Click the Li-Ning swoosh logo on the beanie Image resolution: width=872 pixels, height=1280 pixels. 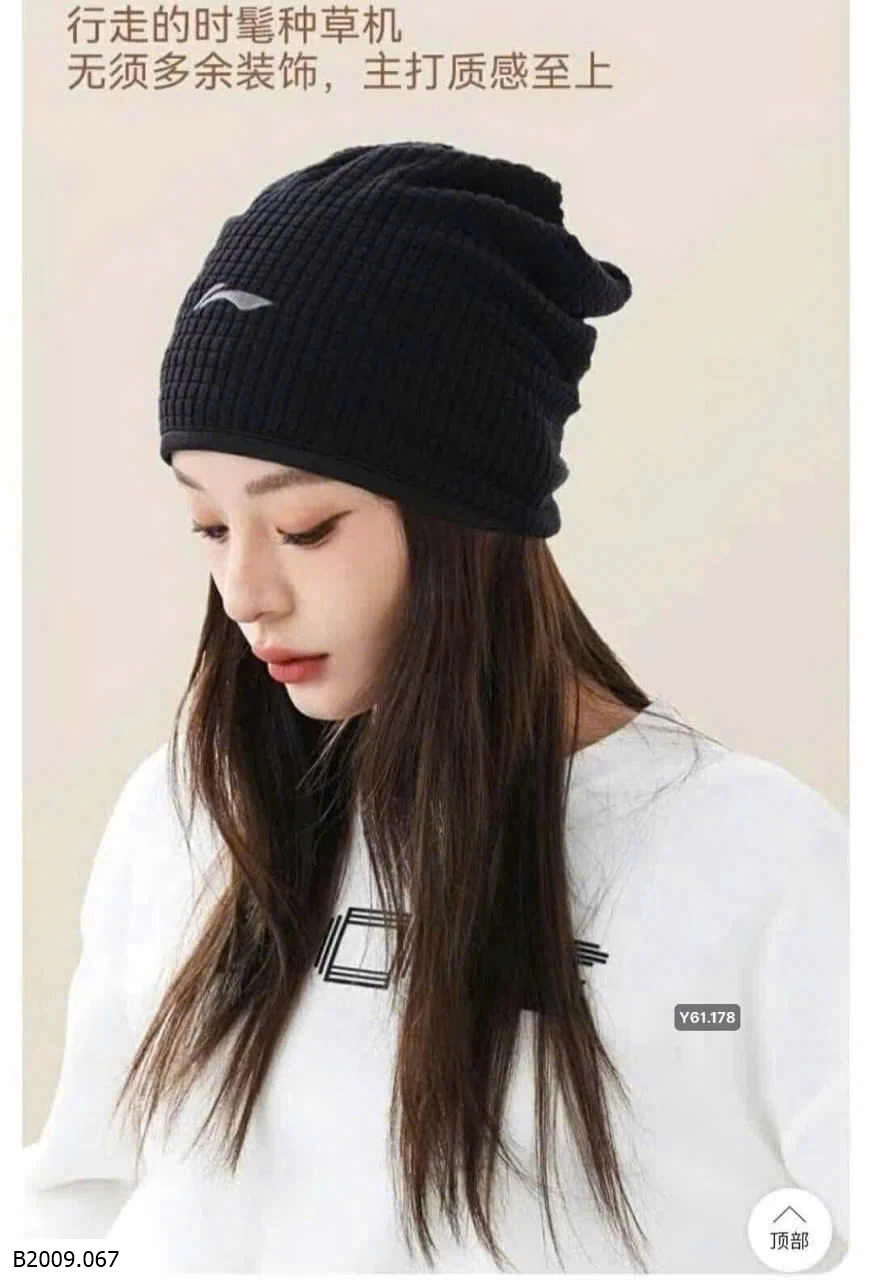pyautogui.click(x=238, y=298)
